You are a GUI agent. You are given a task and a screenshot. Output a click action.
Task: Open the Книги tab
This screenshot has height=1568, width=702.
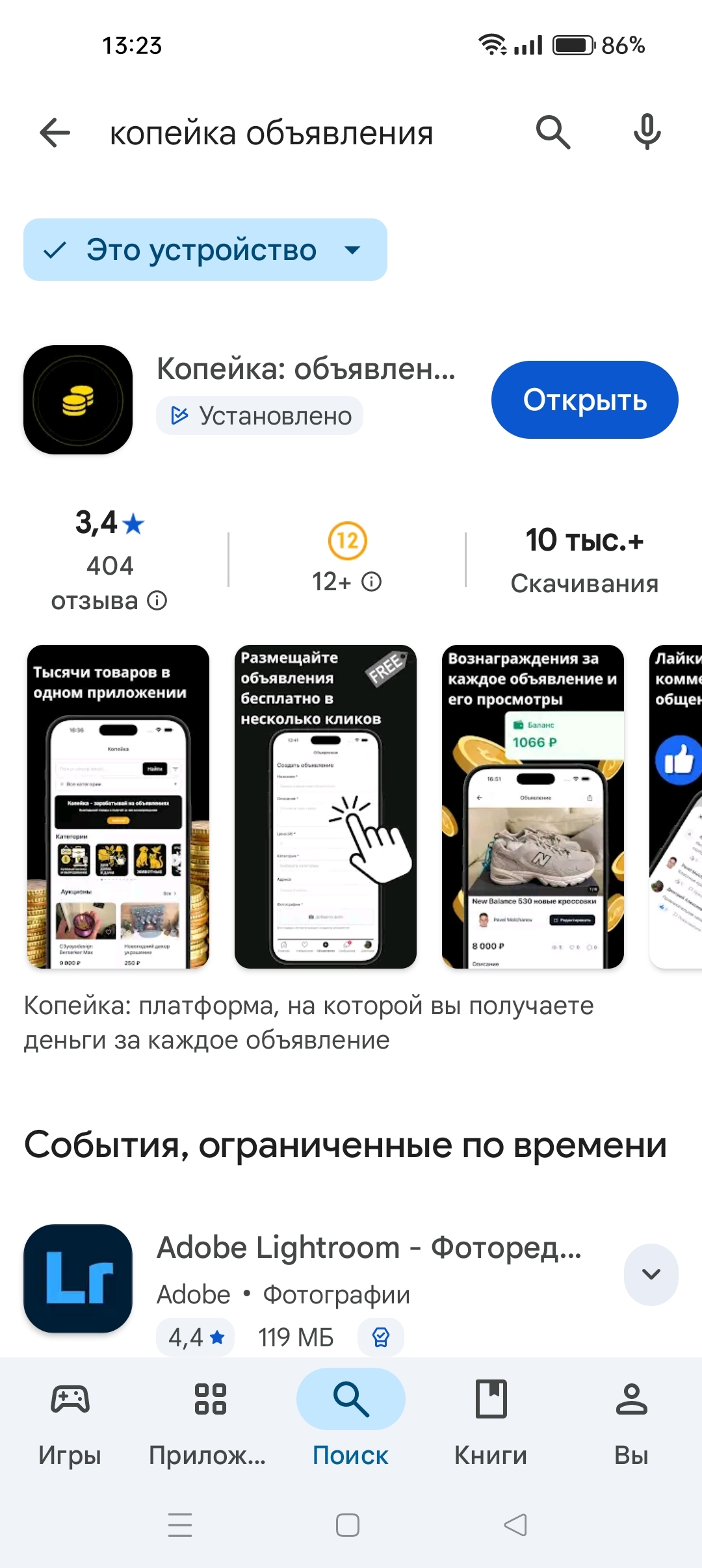click(x=491, y=1423)
